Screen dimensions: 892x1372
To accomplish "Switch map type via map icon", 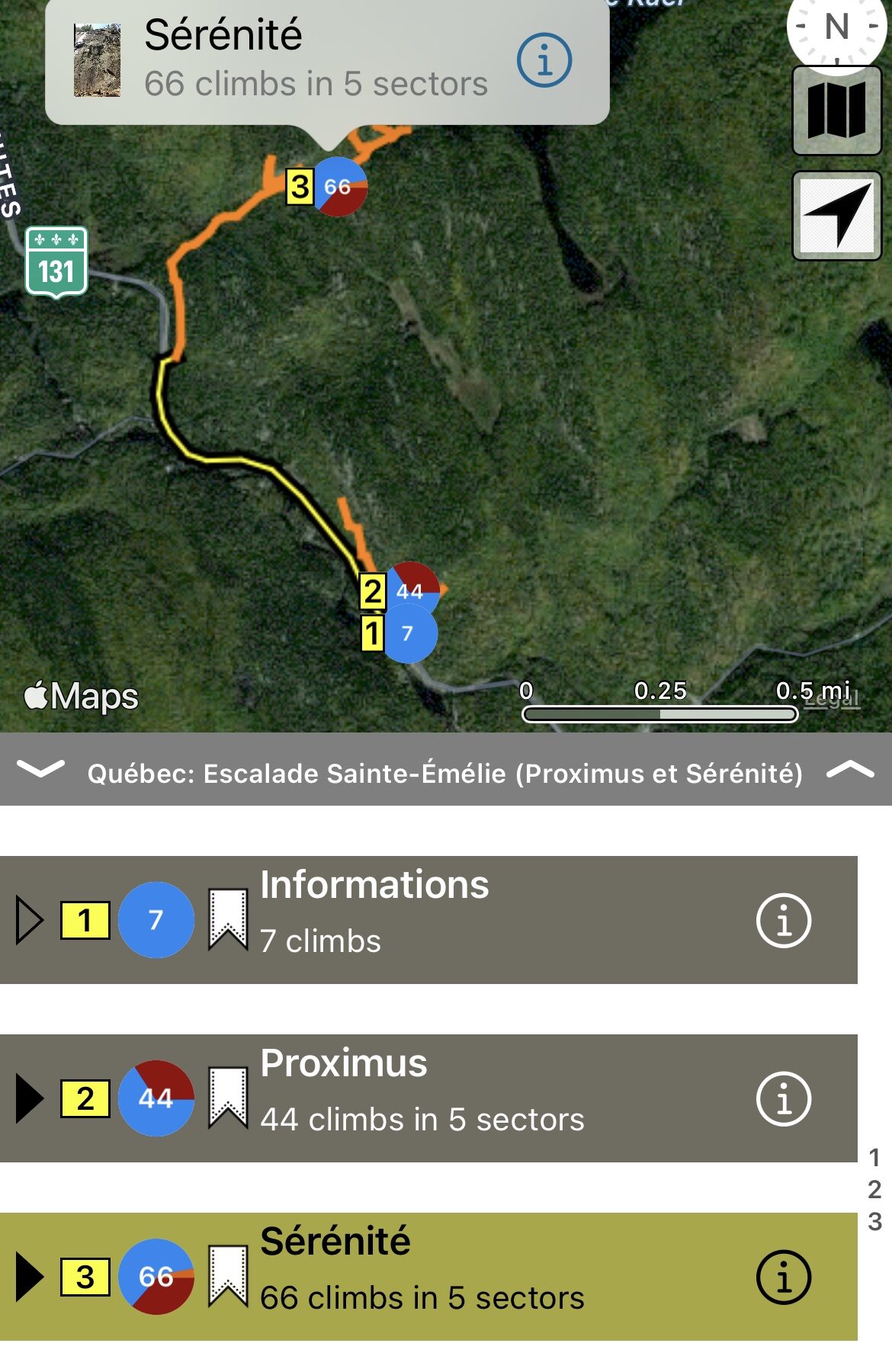I will pos(836,111).
